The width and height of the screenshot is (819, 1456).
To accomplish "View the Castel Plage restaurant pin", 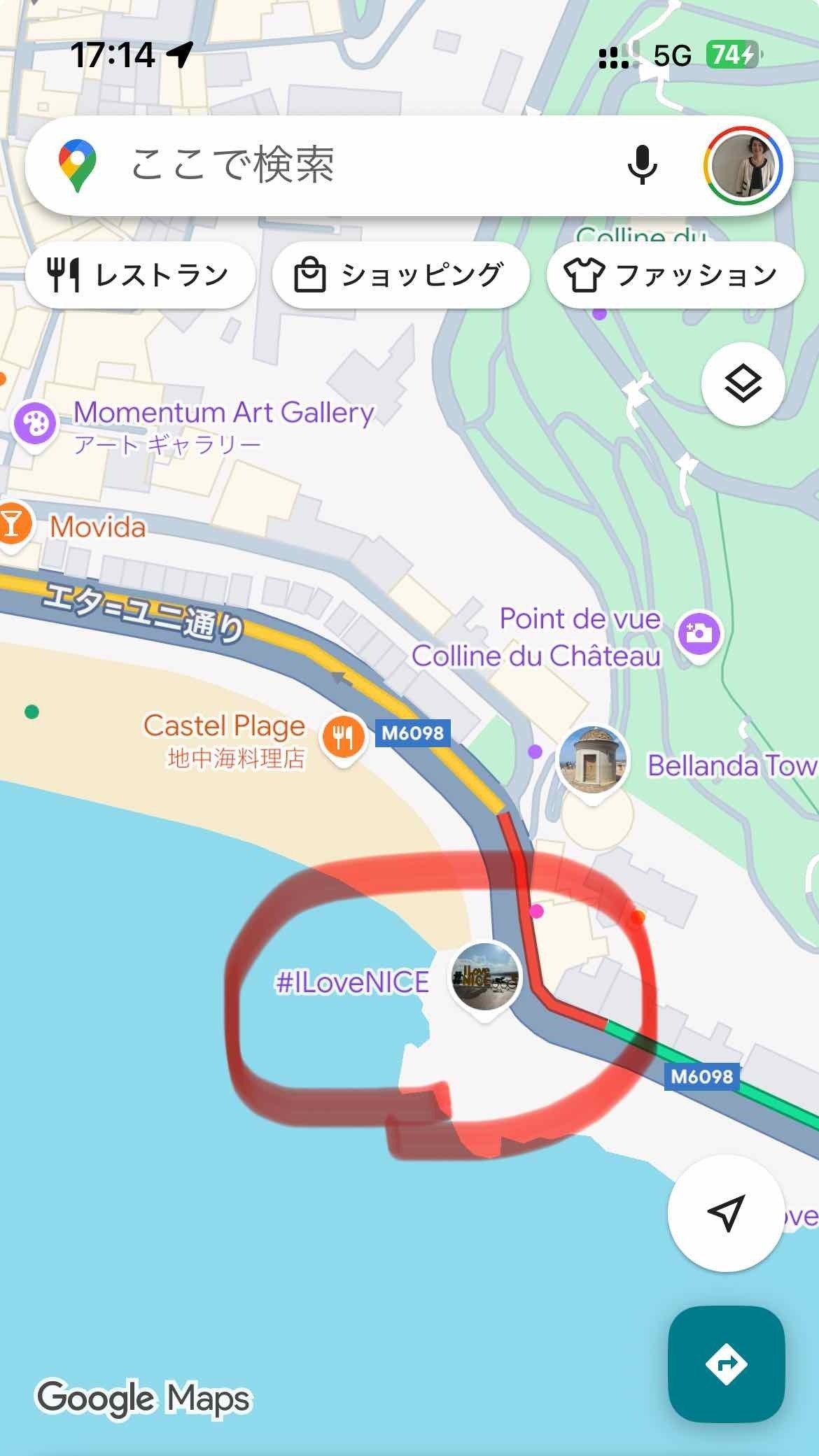I will [343, 737].
